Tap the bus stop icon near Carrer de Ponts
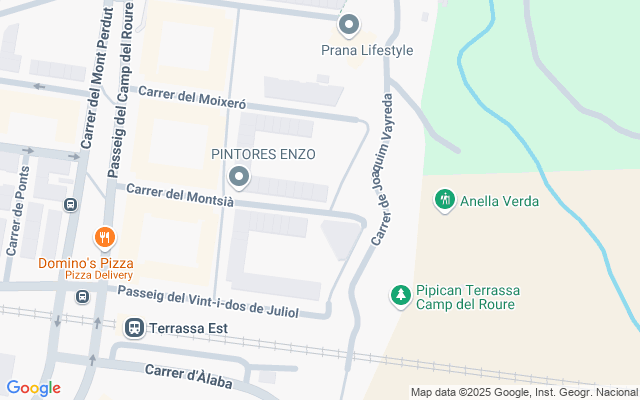This screenshot has height=400, width=640. point(71,205)
